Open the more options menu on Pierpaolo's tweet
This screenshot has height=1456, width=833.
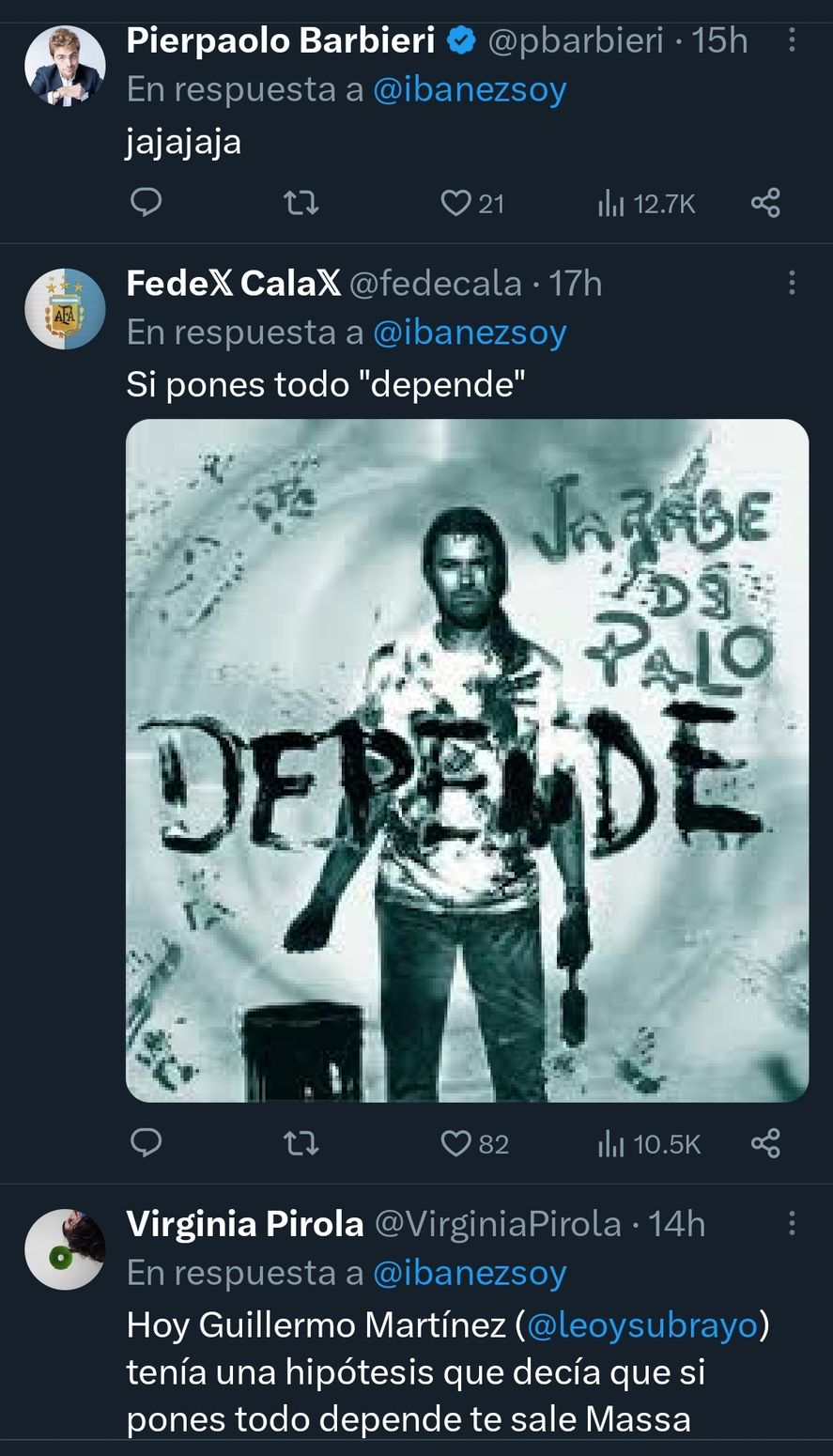pyautogui.click(x=794, y=40)
